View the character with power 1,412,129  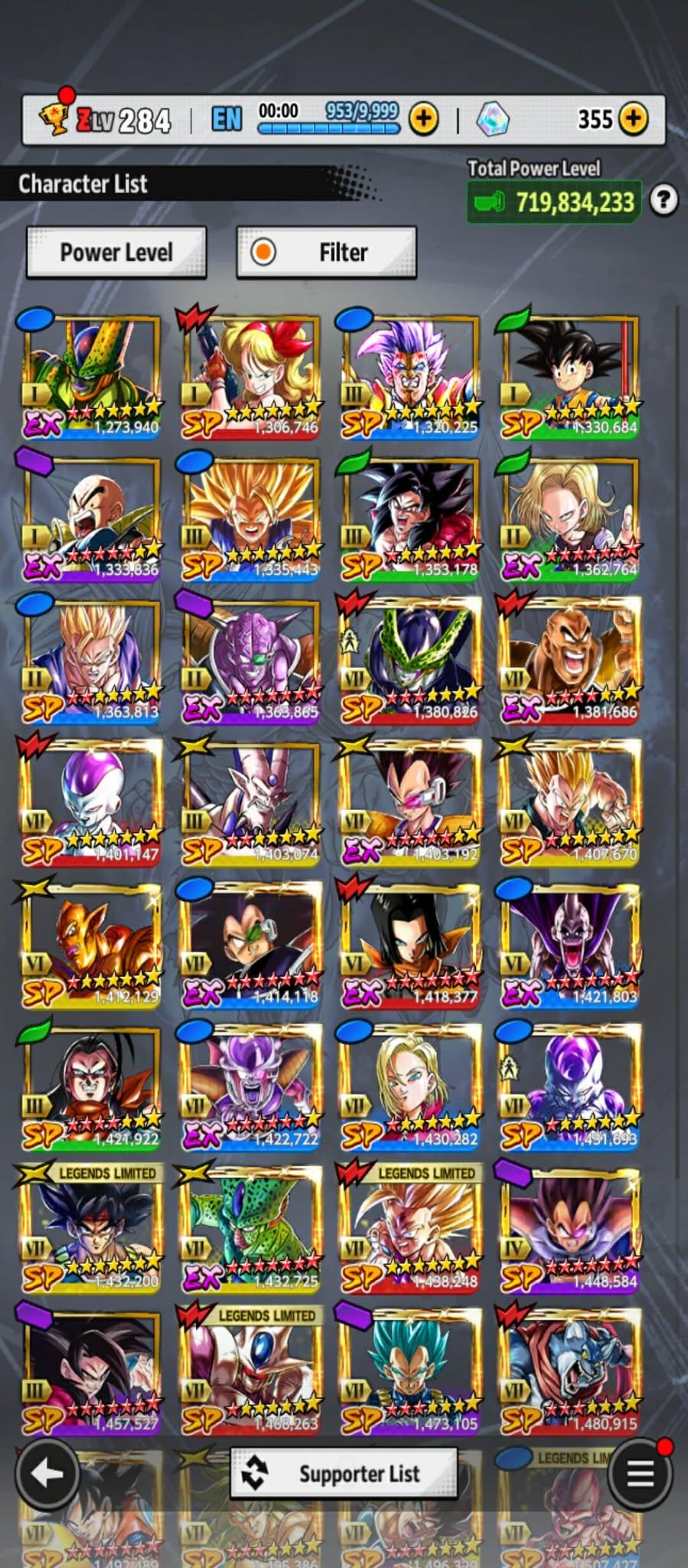coord(92,945)
